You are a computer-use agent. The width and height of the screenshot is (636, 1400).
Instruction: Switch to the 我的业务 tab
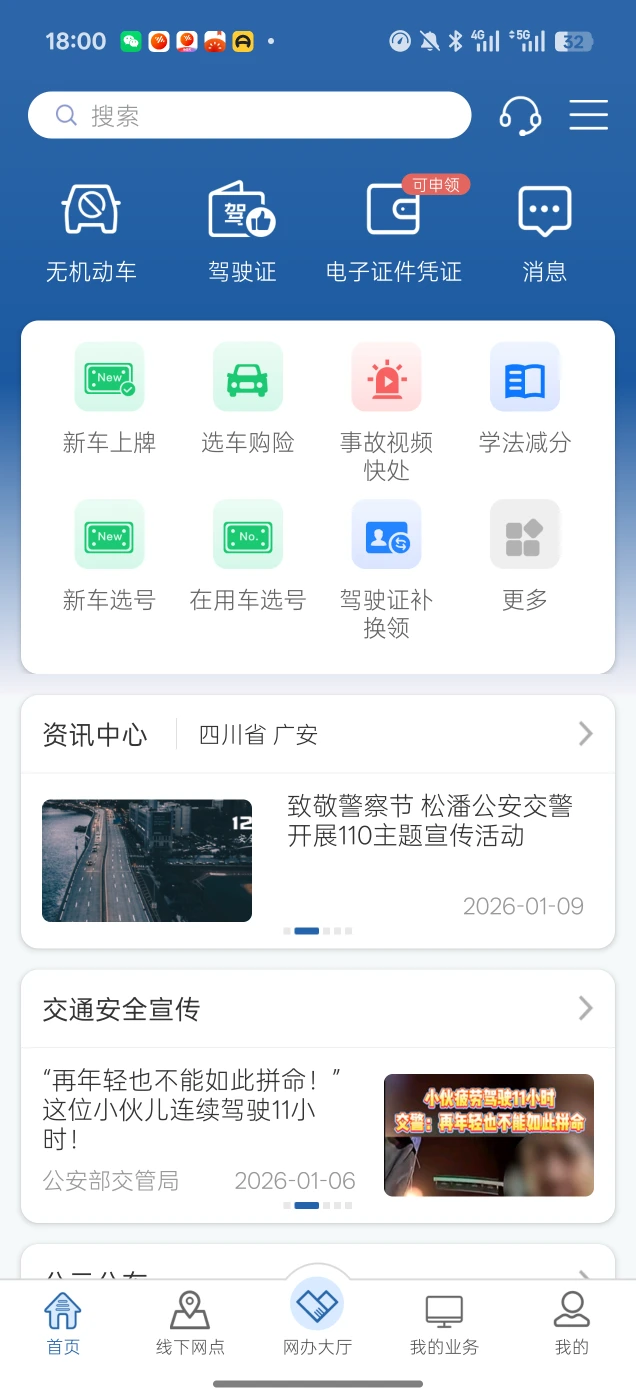[x=444, y=1322]
